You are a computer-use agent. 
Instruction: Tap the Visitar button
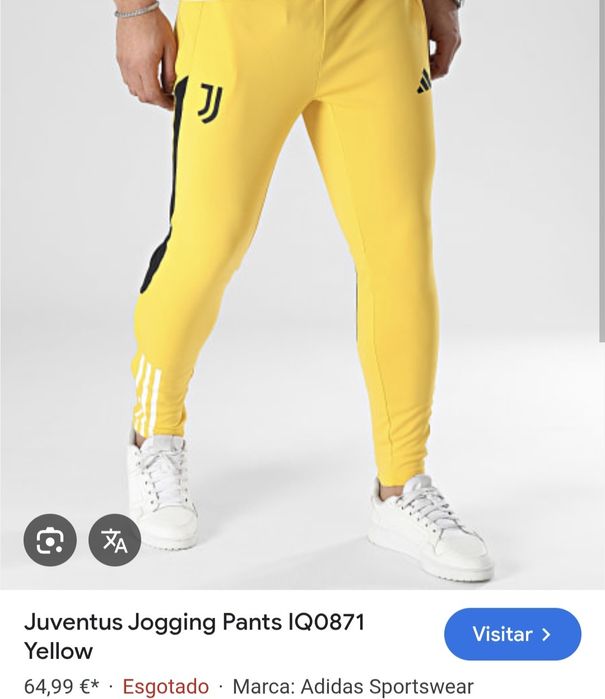[512, 634]
